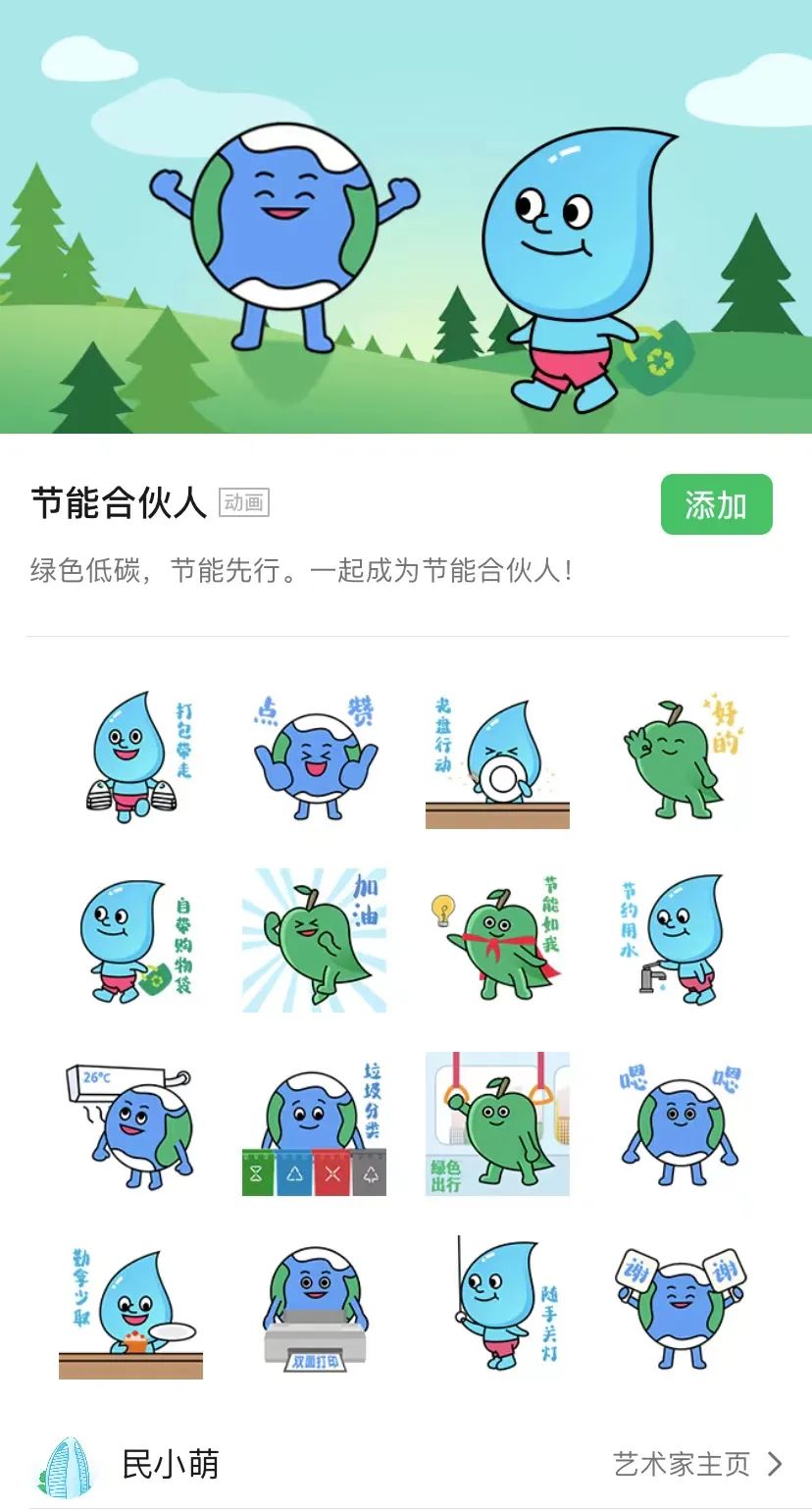The width and height of the screenshot is (812, 1511).
Task: Preview the 随手关灯 sticker
Action: pyautogui.click(x=497, y=1308)
